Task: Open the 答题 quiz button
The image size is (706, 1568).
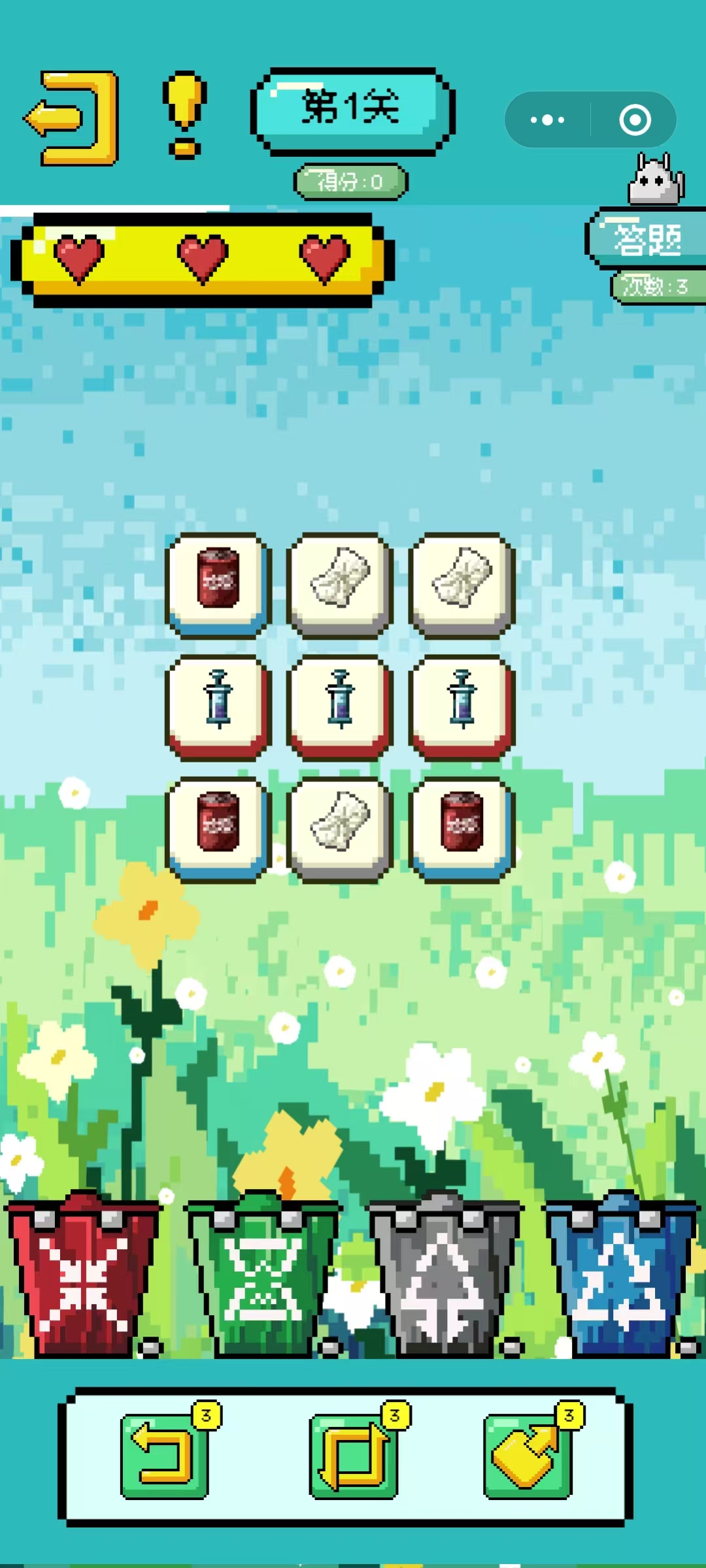Action: (x=646, y=240)
